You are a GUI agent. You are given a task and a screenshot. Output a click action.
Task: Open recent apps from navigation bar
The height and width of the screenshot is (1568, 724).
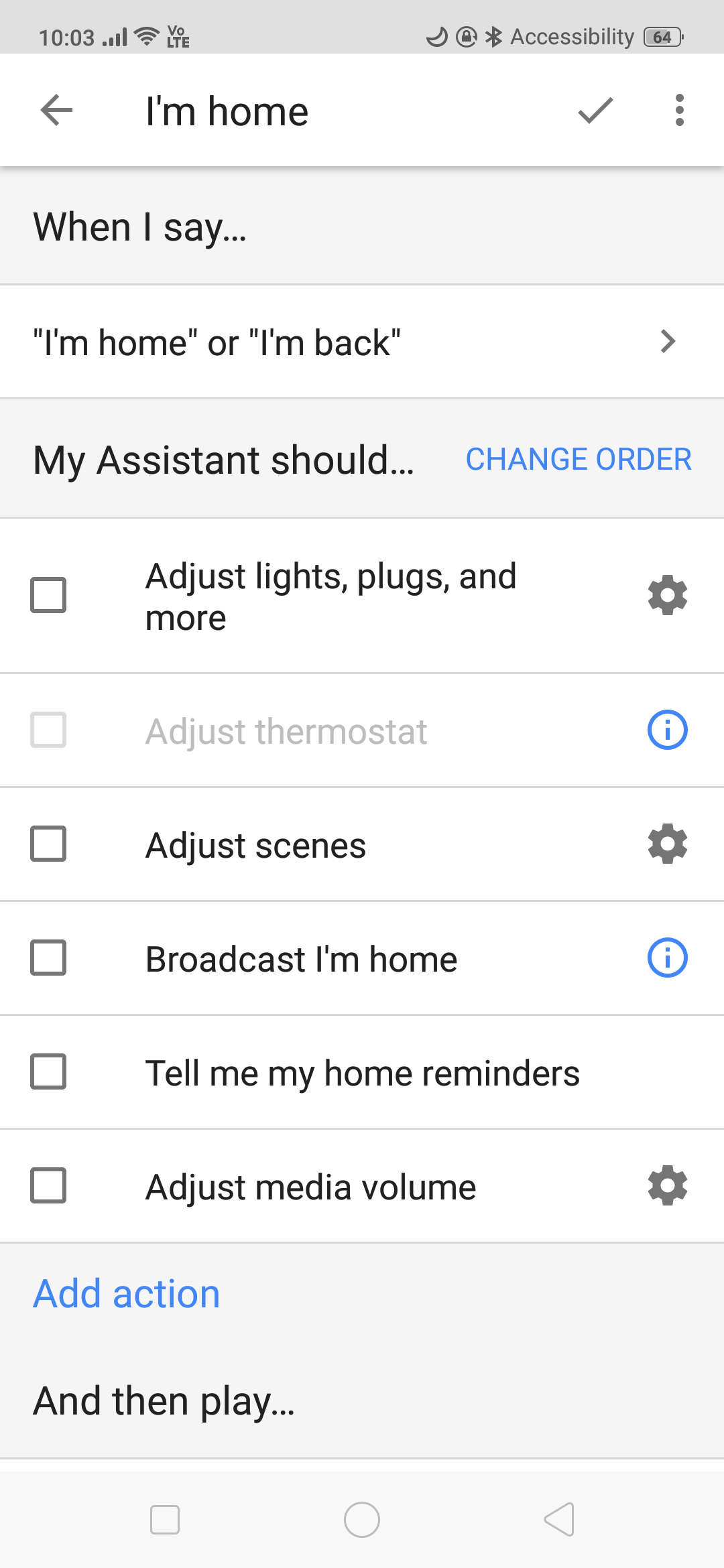point(165,1520)
